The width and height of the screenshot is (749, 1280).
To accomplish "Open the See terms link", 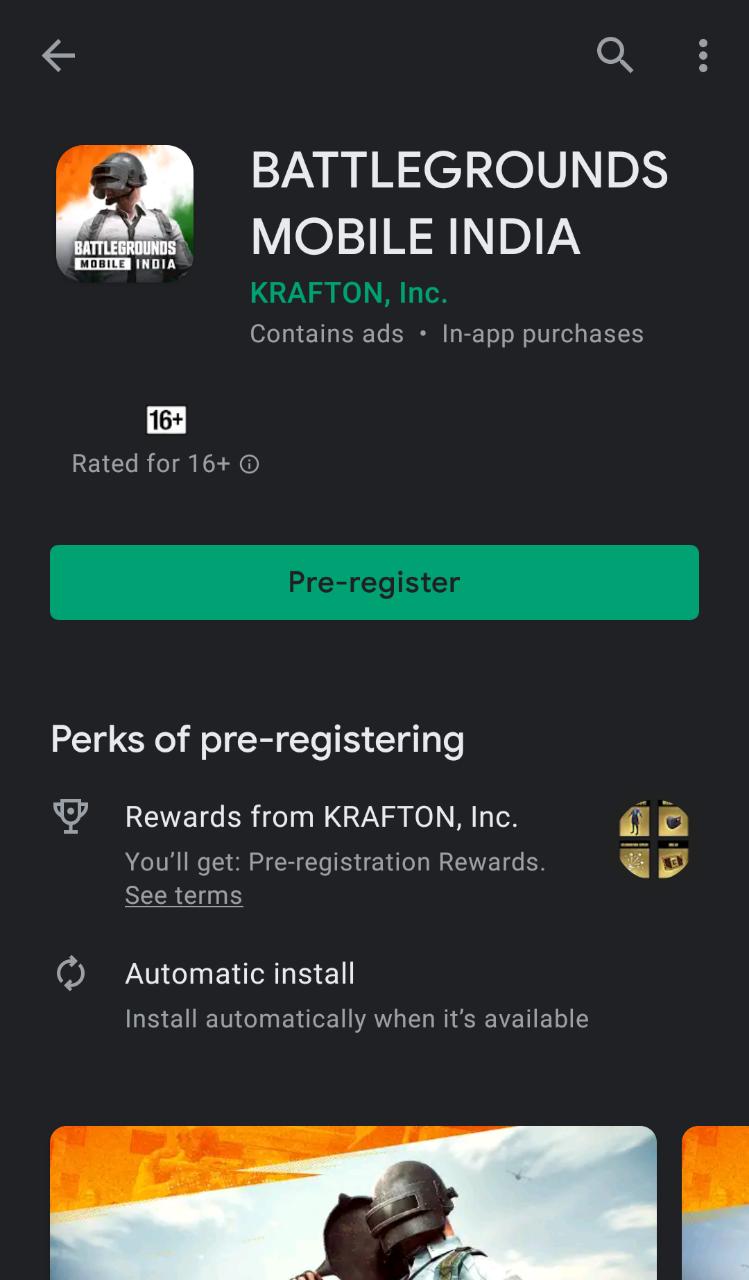I will pos(184,895).
